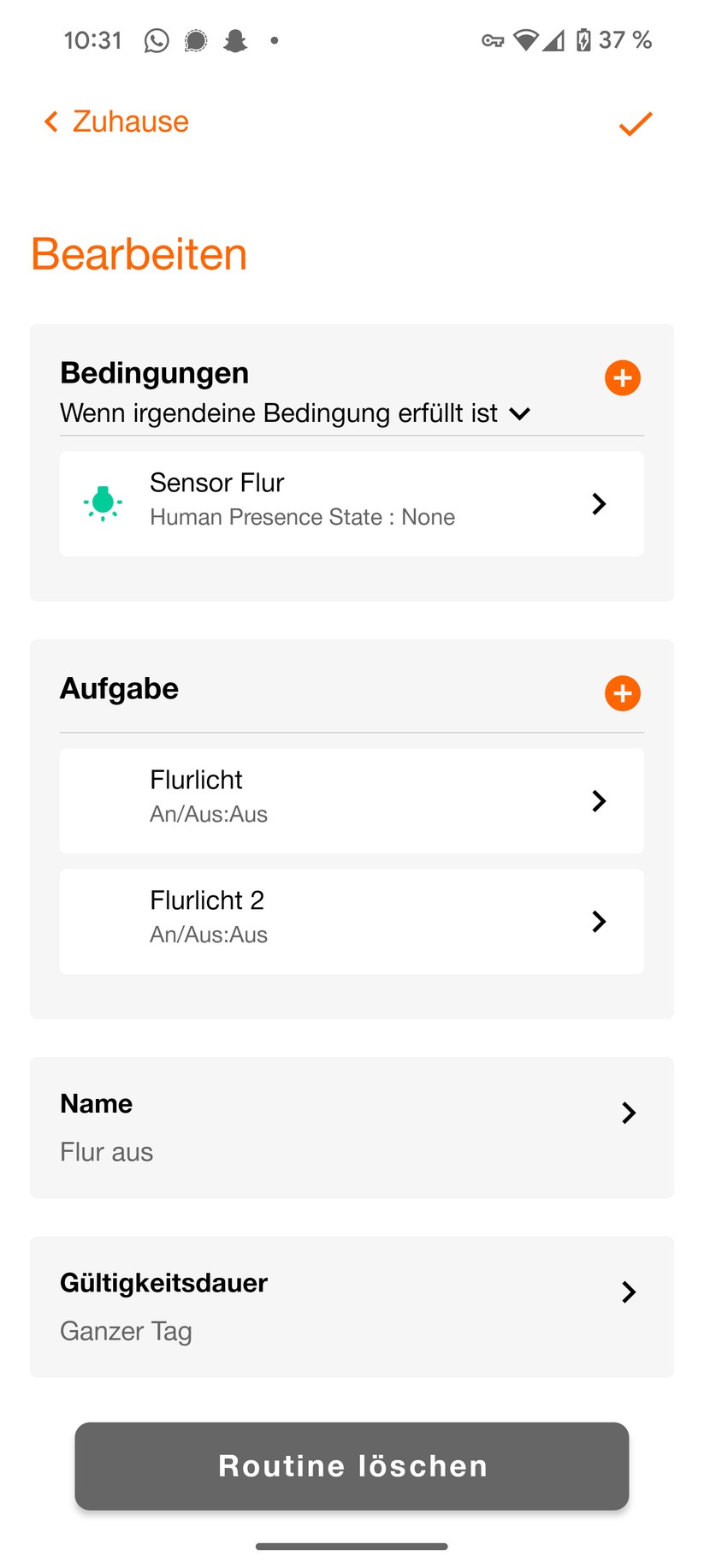Tap the Ganzer Tag validity entry
The height and width of the screenshot is (1568, 704).
[x=126, y=1331]
